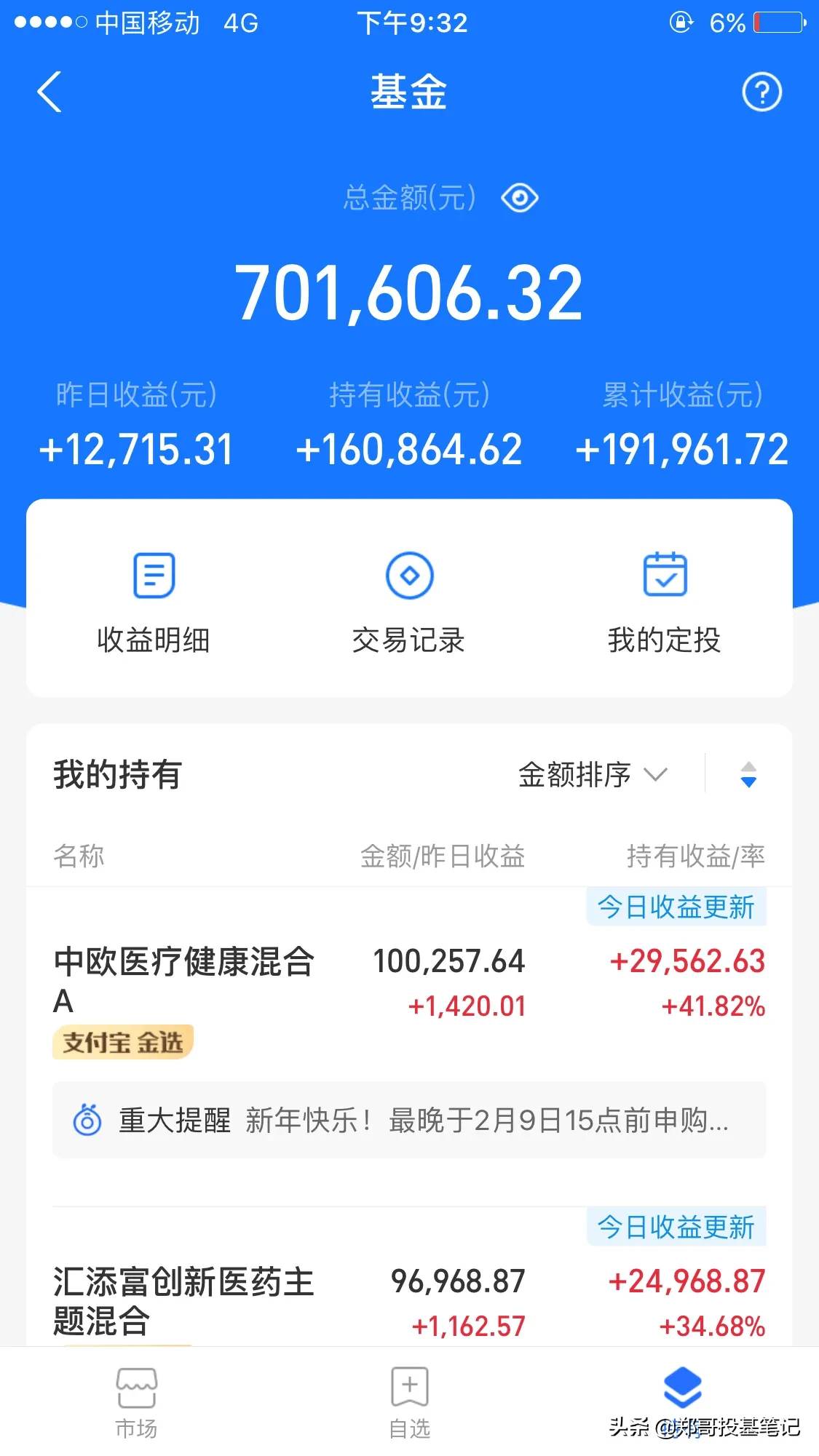Hide the total amount with the eye icon
The image size is (819, 1456).
pos(519,198)
